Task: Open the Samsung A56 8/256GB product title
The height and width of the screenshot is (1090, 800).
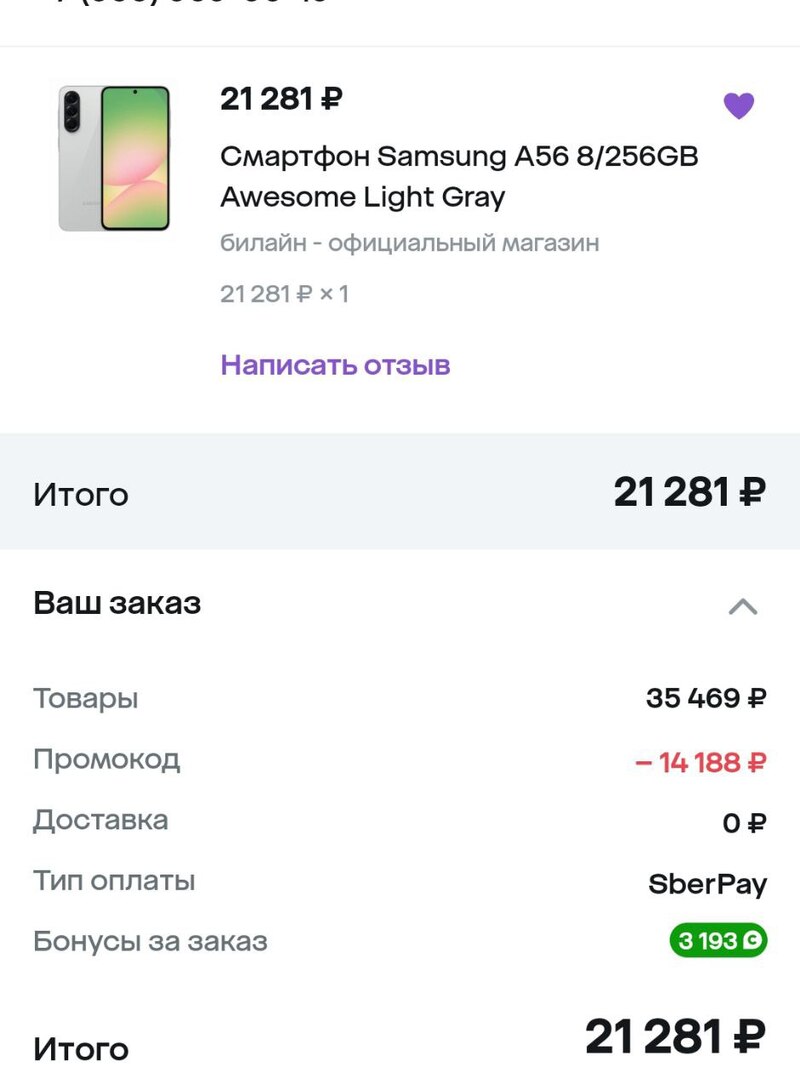Action: click(458, 176)
